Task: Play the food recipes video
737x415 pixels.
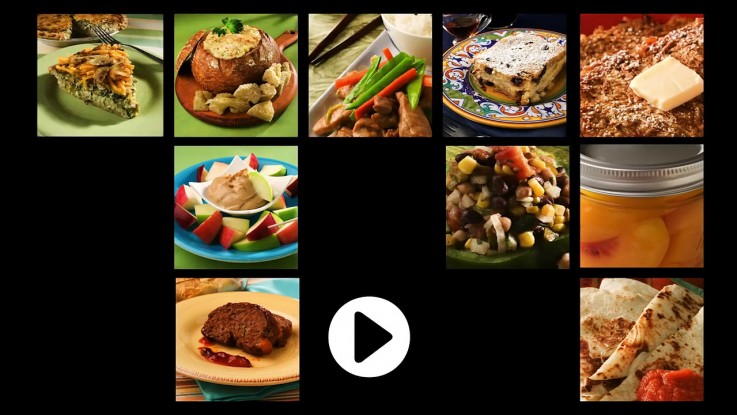Action: point(369,337)
